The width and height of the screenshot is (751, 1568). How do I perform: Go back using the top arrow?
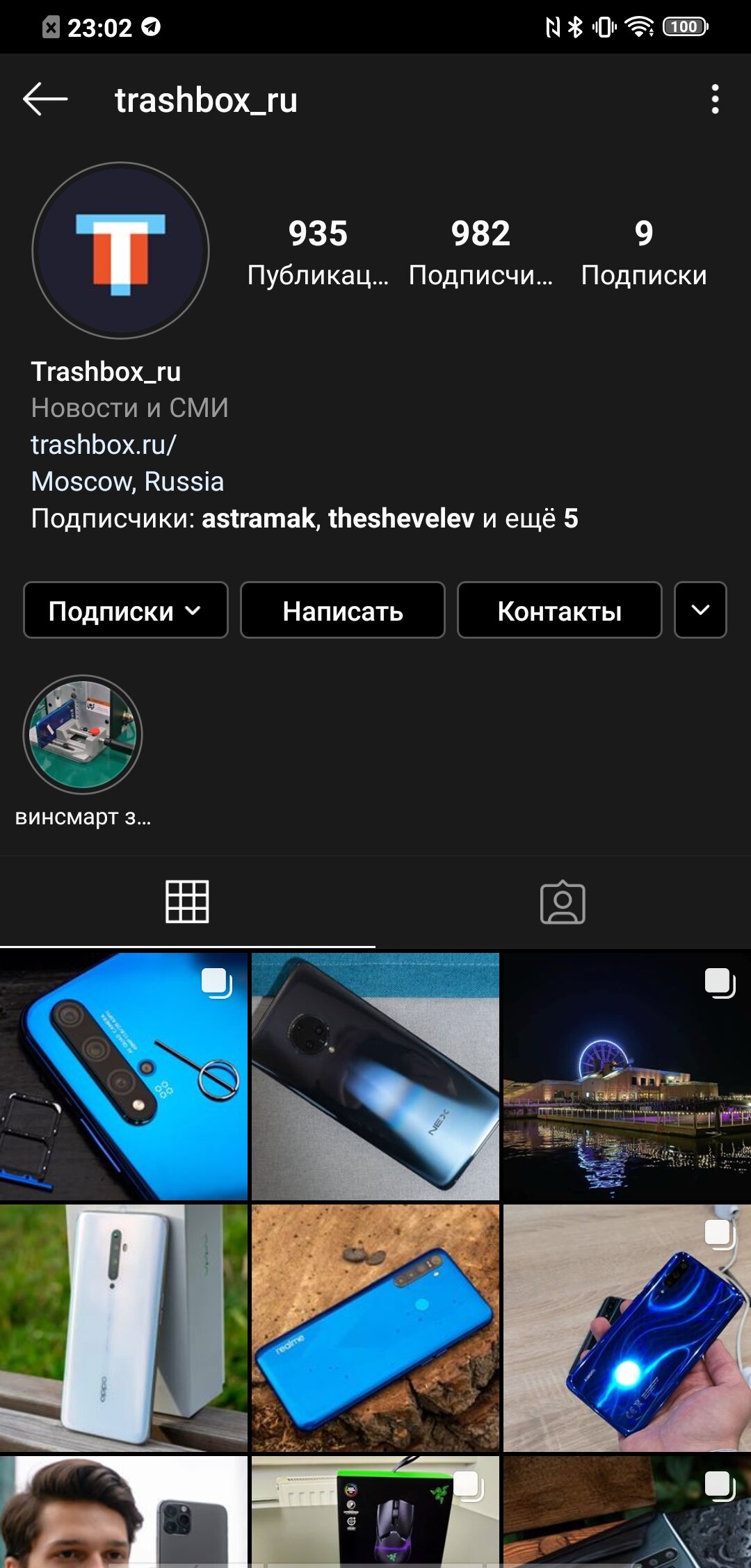coord(45,99)
